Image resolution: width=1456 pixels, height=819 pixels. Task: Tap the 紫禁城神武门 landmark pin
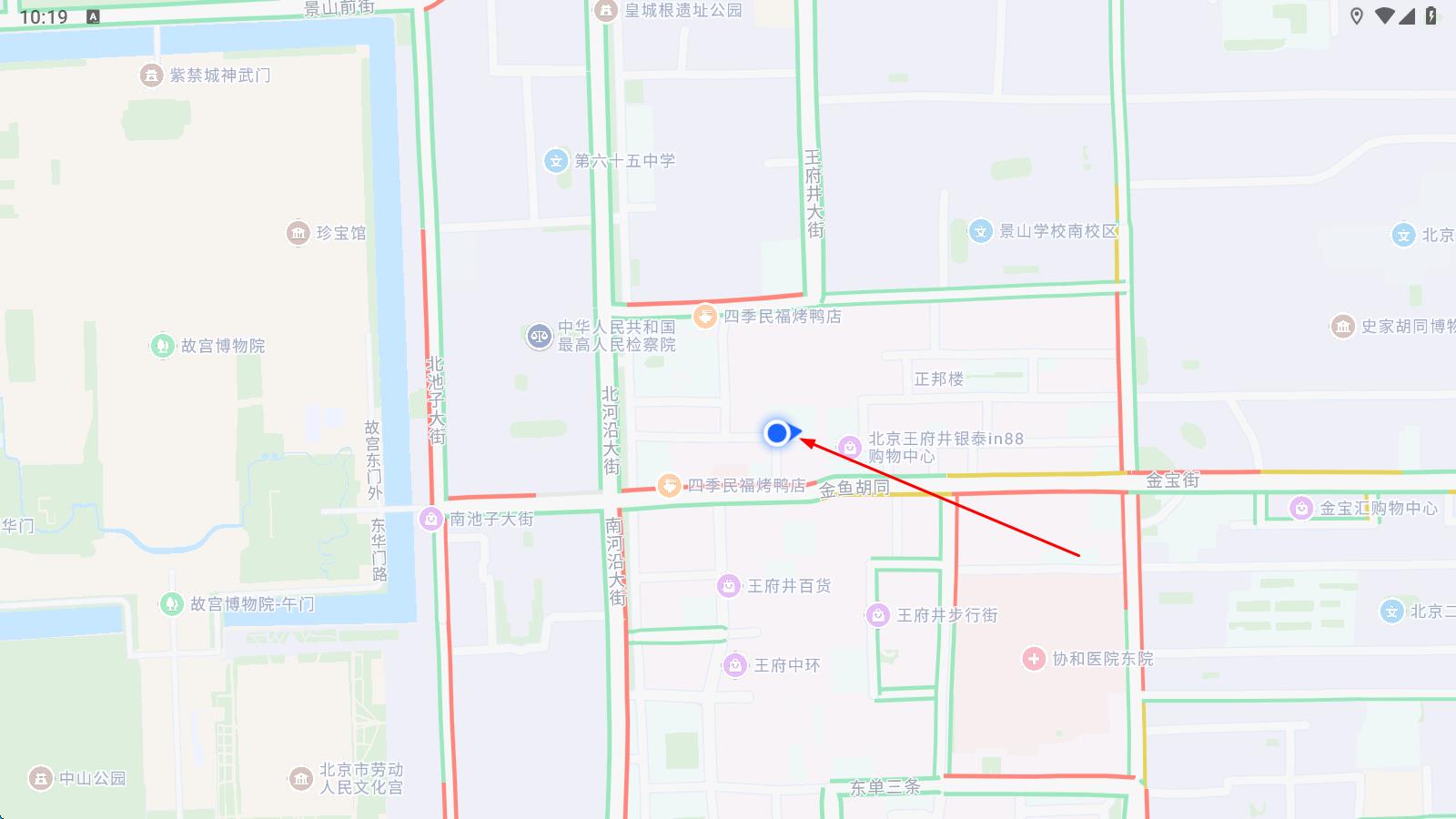151,76
